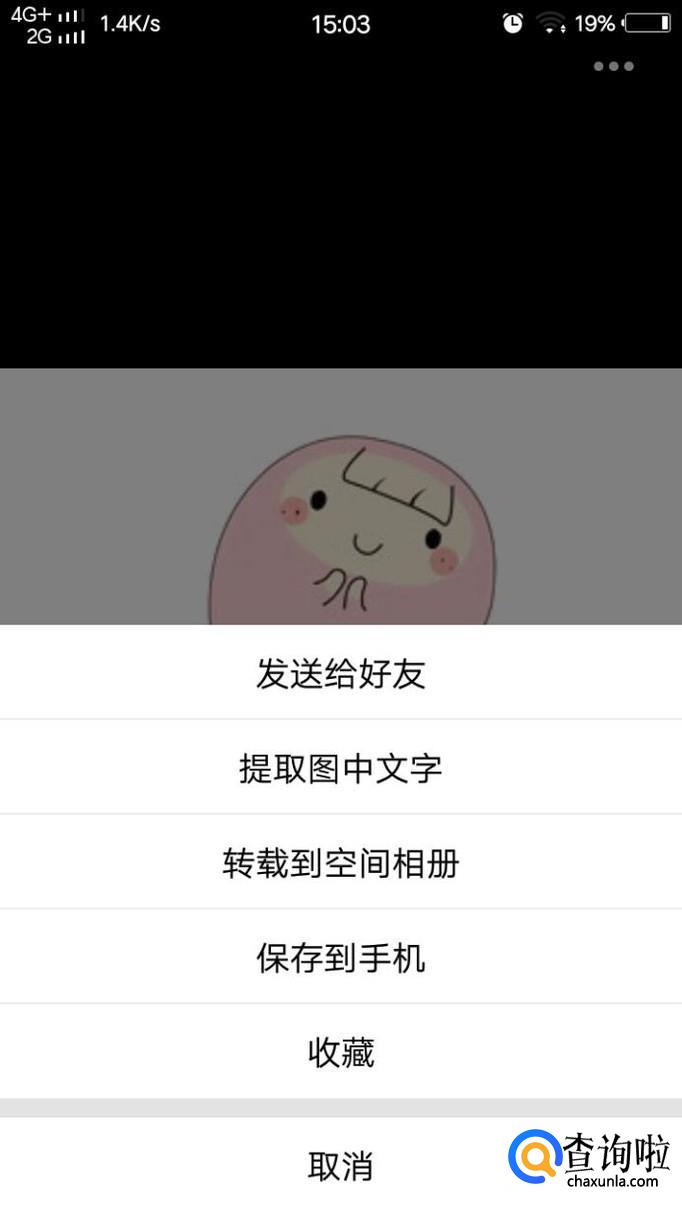Open the three-dot overflow menu
This screenshot has height=1212, width=682.
pyautogui.click(x=613, y=67)
